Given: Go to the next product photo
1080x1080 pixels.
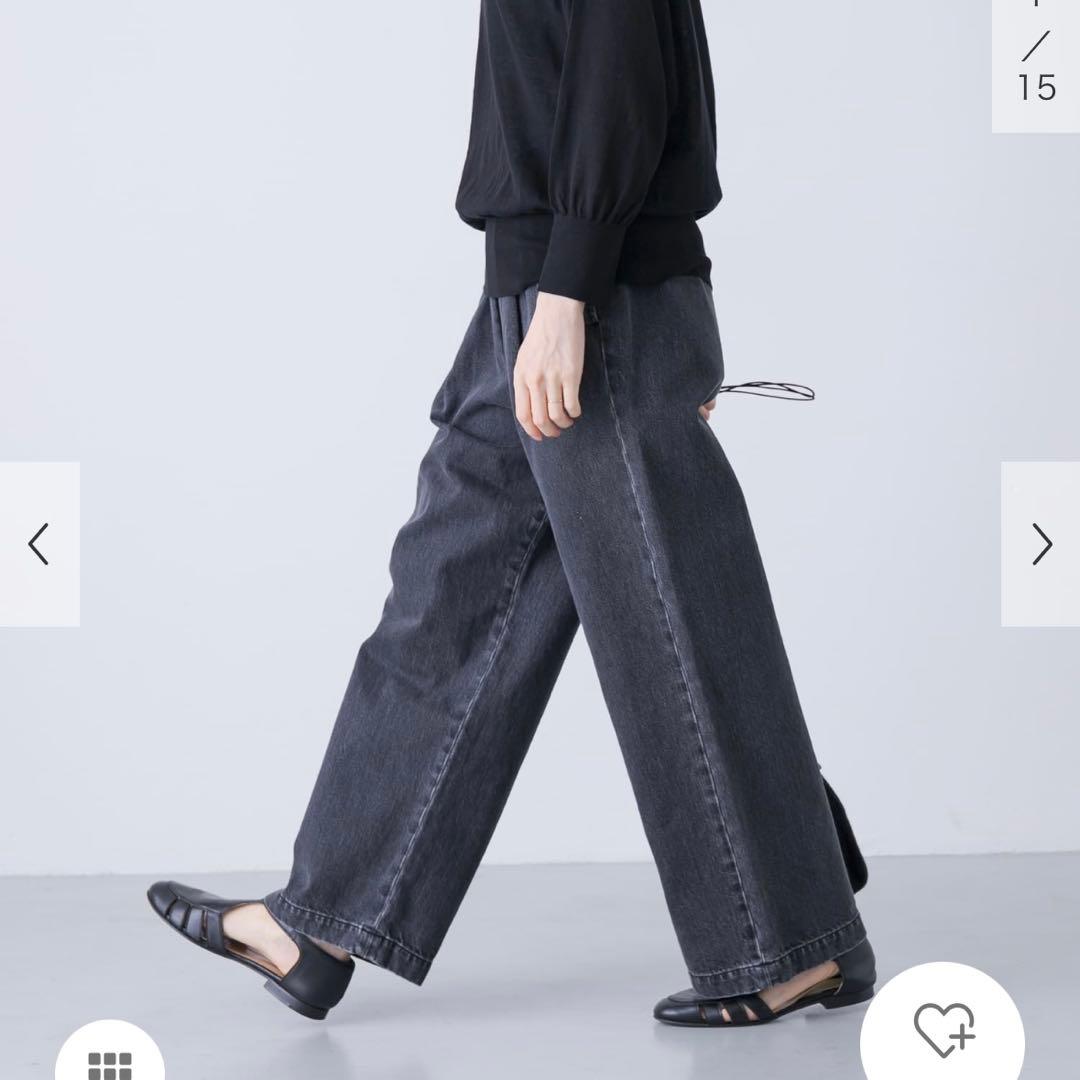Looking at the screenshot, I should coord(1041,545).
